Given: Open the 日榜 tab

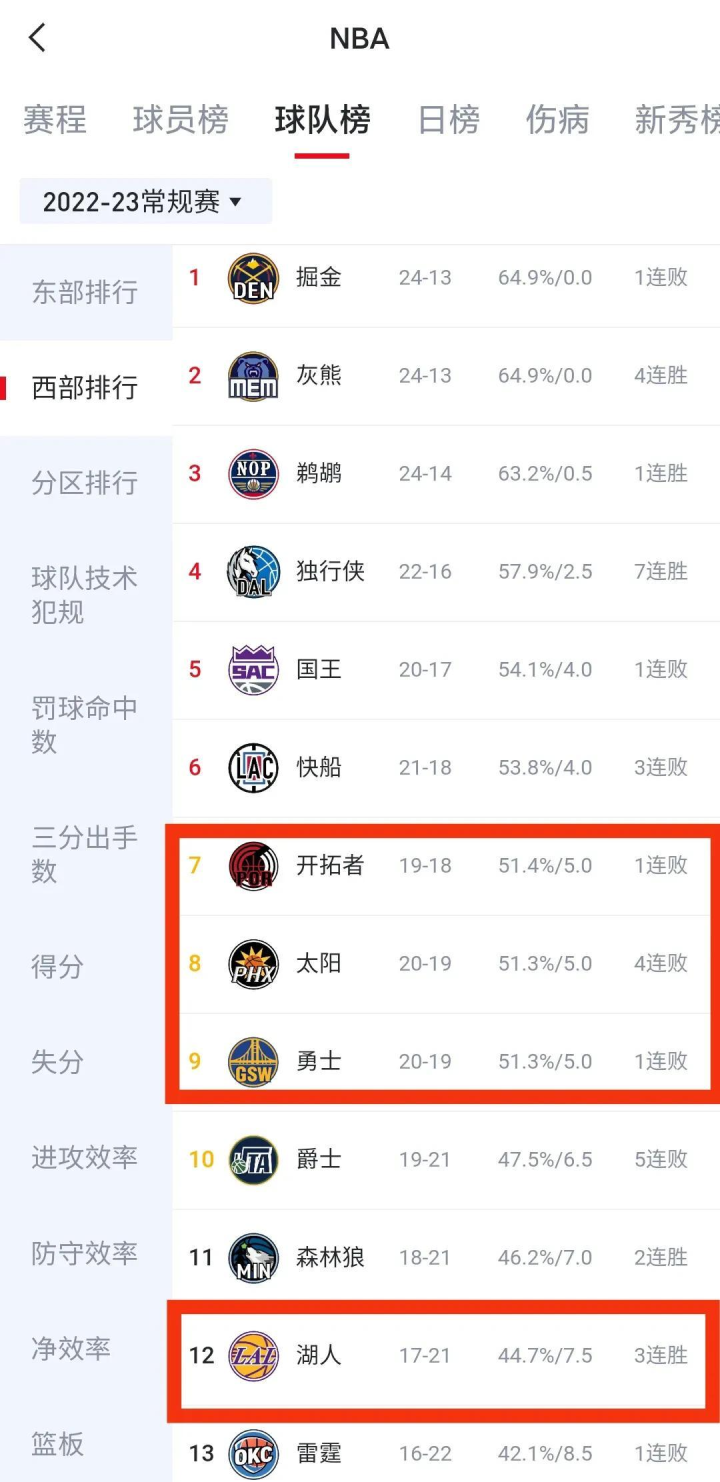Looking at the screenshot, I should pyautogui.click(x=449, y=120).
